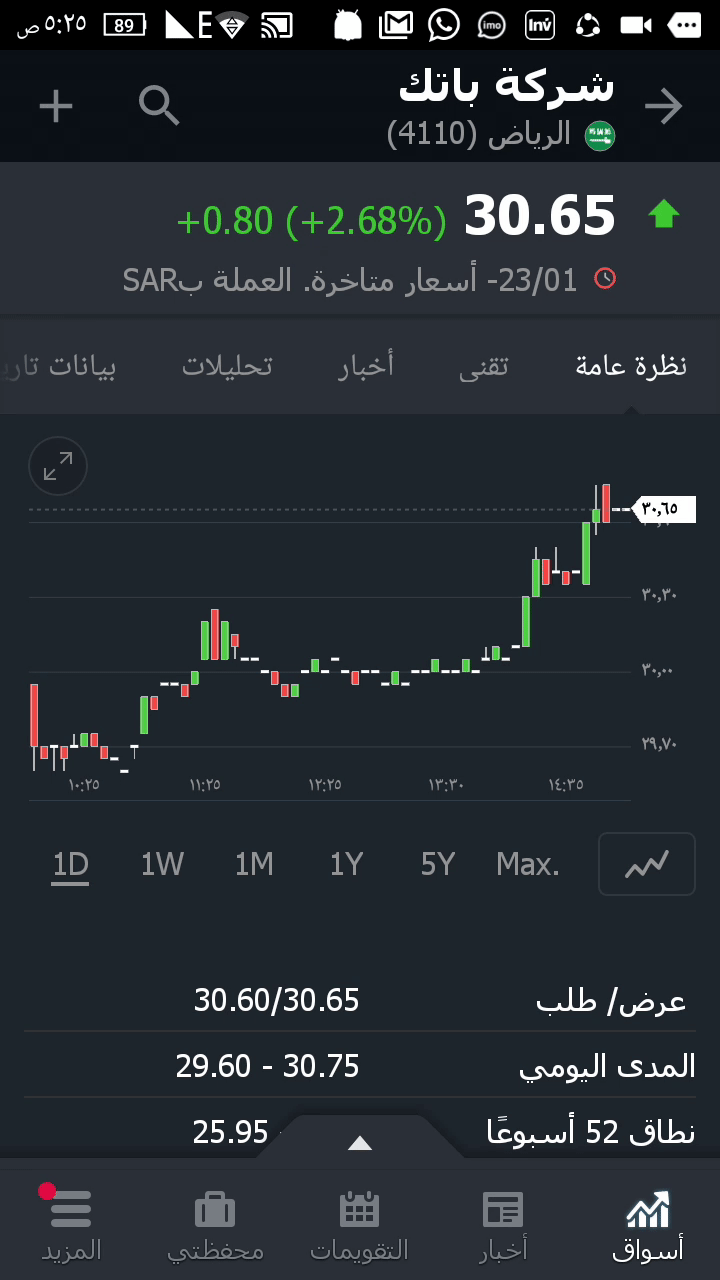Go back using the arrow icon
The width and height of the screenshot is (720, 1280).
[x=663, y=106]
